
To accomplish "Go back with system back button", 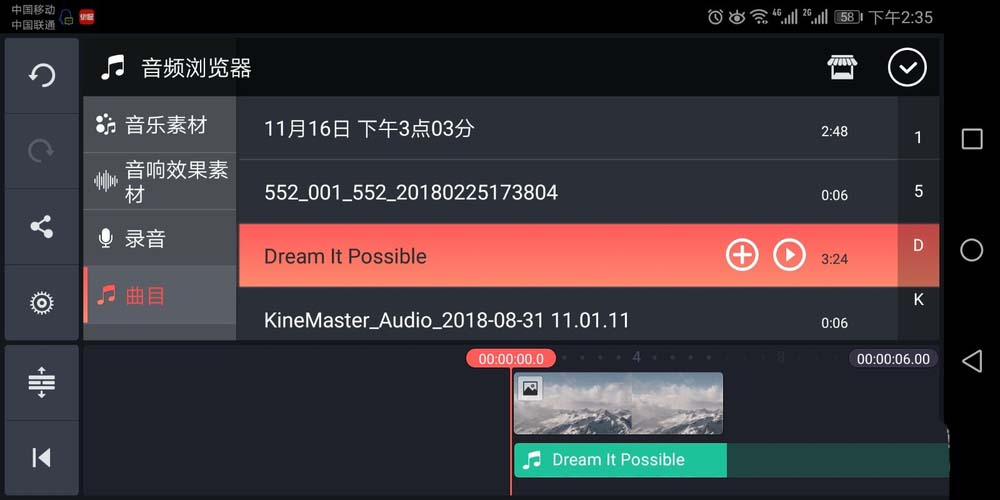I will [971, 361].
